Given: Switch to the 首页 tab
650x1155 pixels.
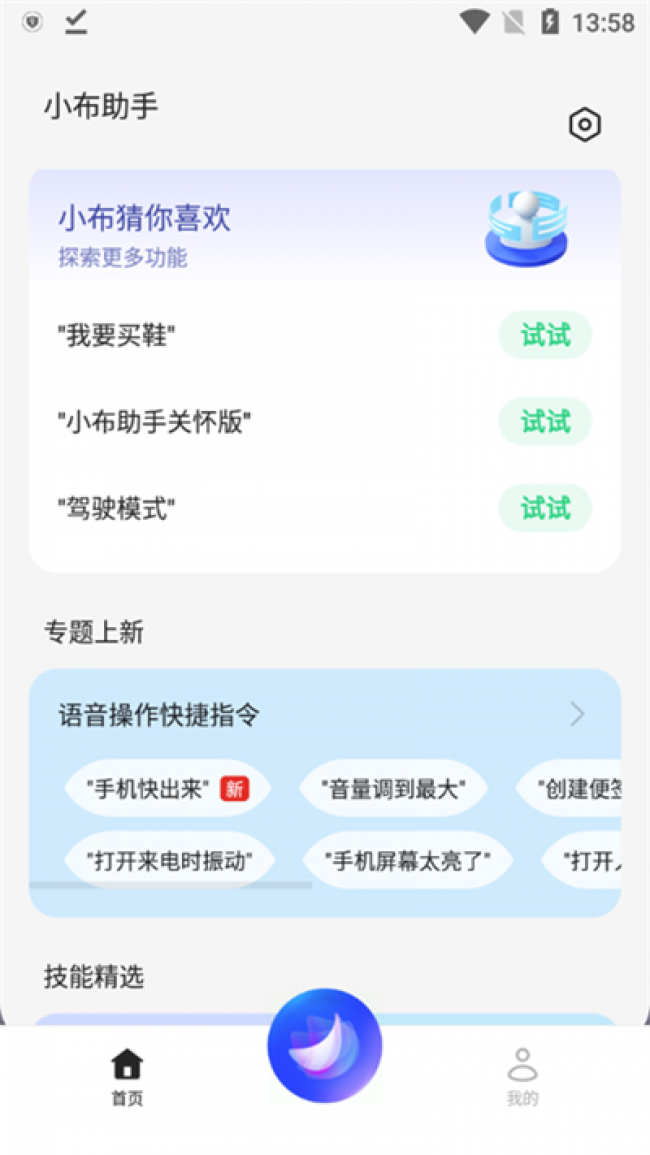Looking at the screenshot, I should [127, 1075].
